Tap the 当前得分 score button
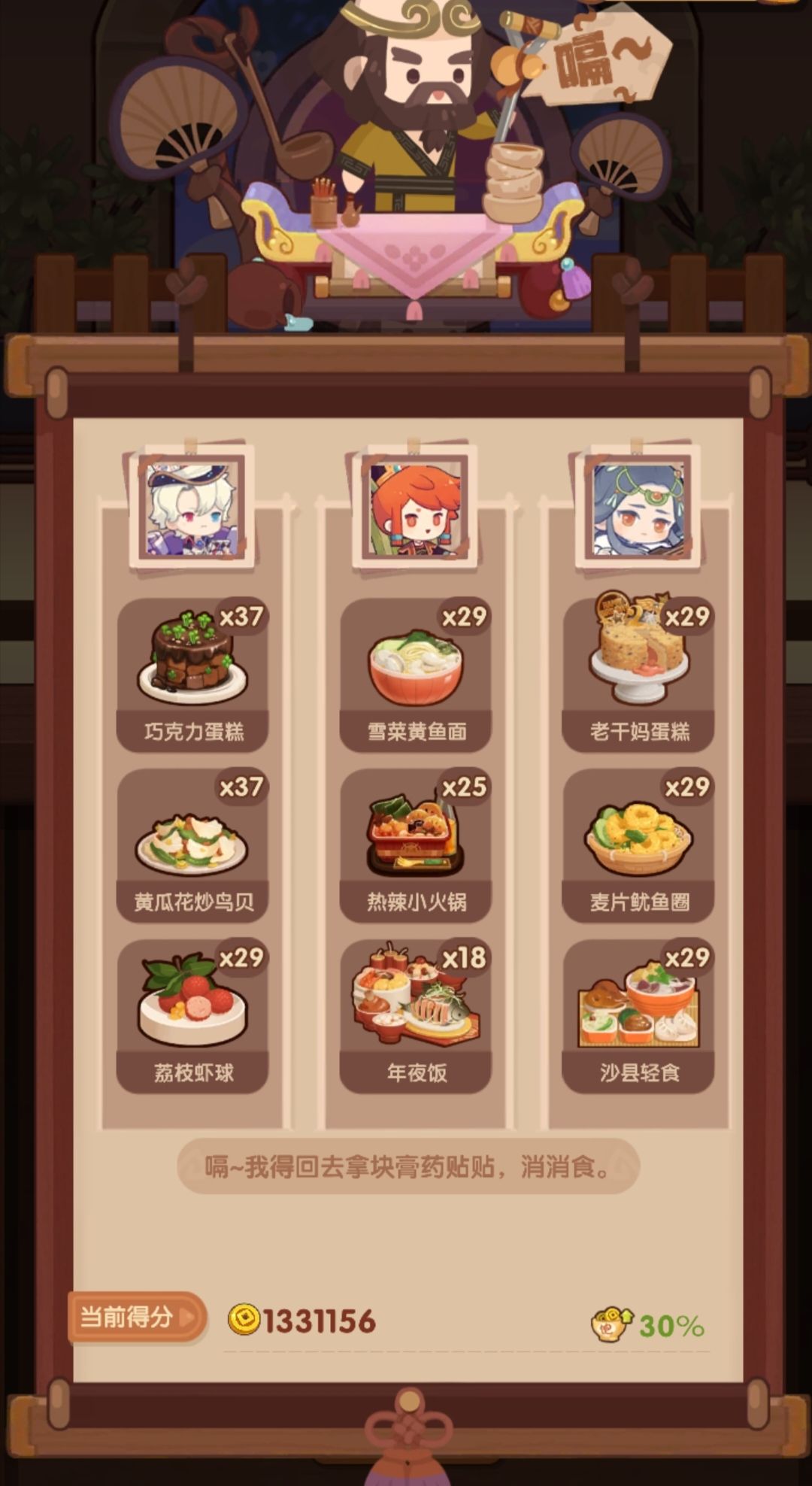The image size is (812, 1486). pos(137,1318)
